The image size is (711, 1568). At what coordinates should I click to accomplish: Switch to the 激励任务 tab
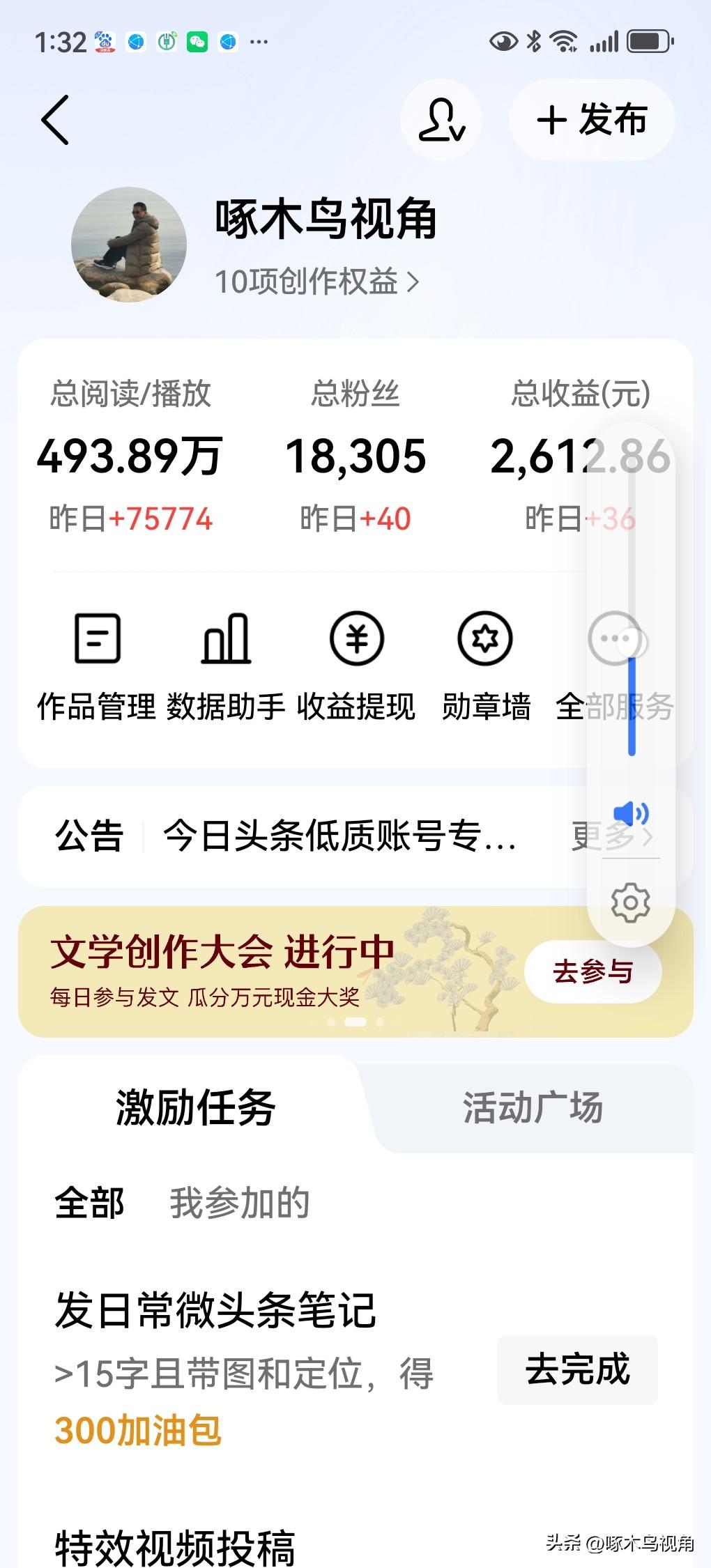[197, 1109]
